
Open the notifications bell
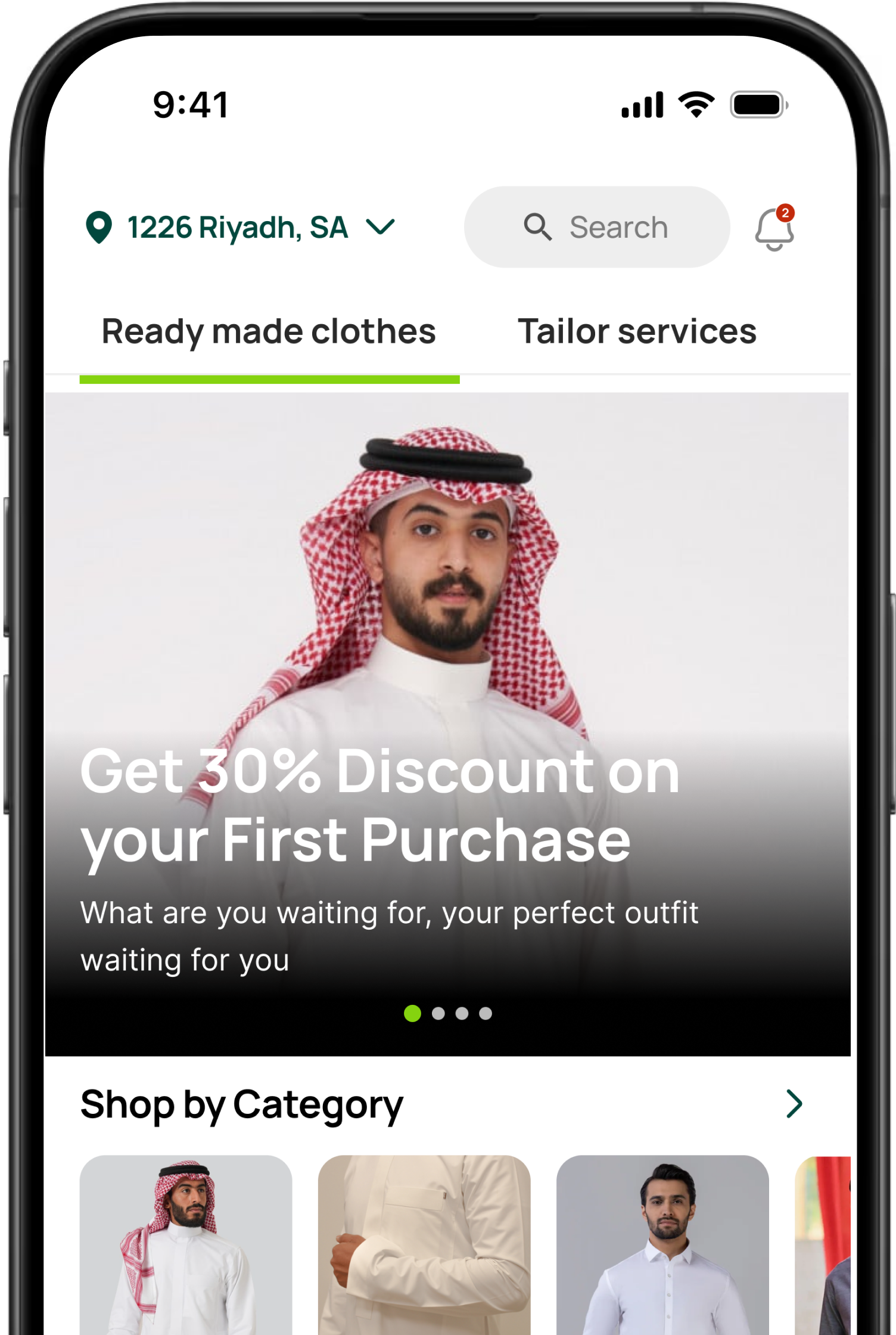[774, 229]
